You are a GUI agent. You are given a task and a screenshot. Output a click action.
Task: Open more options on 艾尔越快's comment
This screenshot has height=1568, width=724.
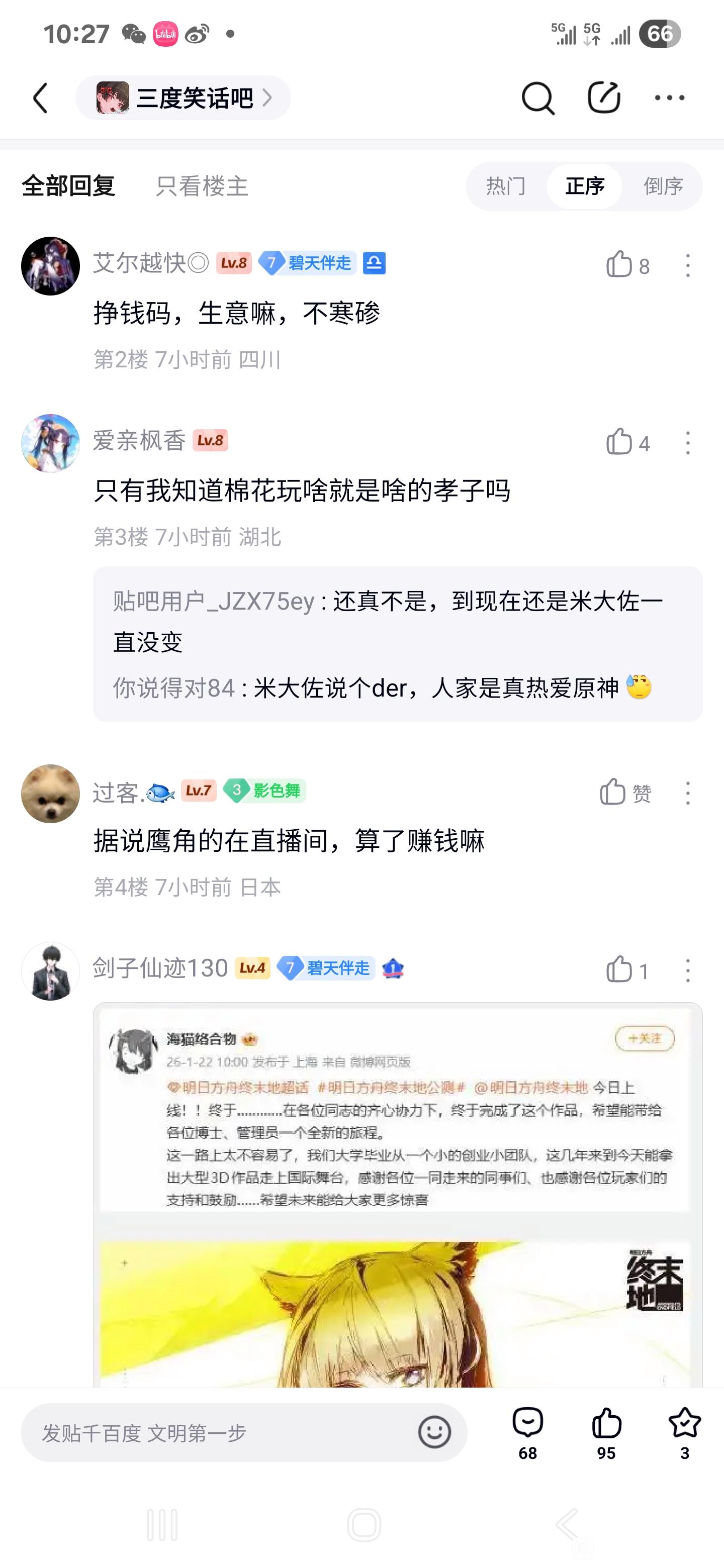687,266
